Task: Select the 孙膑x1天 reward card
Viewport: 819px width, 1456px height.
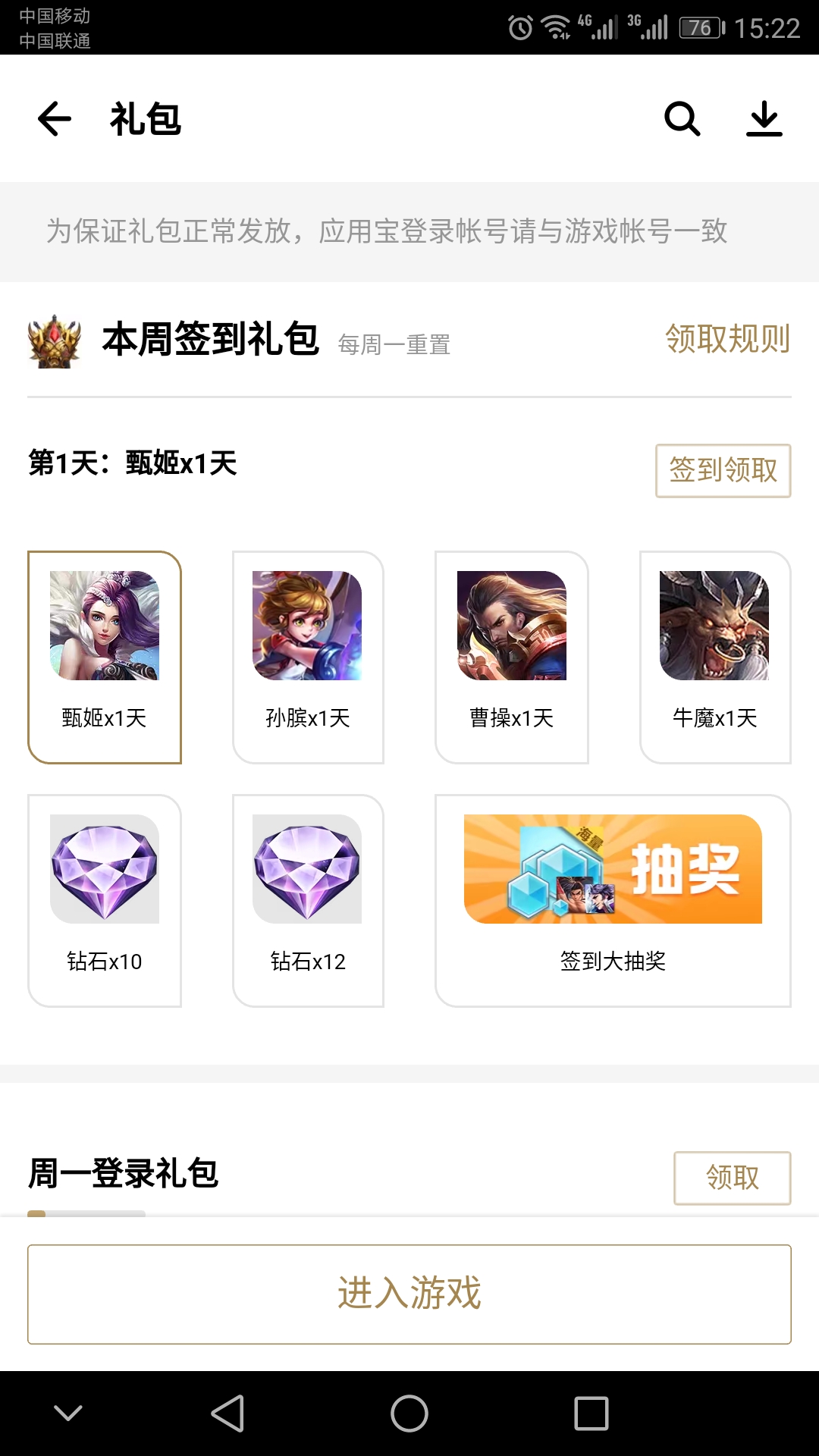Action: click(x=307, y=656)
